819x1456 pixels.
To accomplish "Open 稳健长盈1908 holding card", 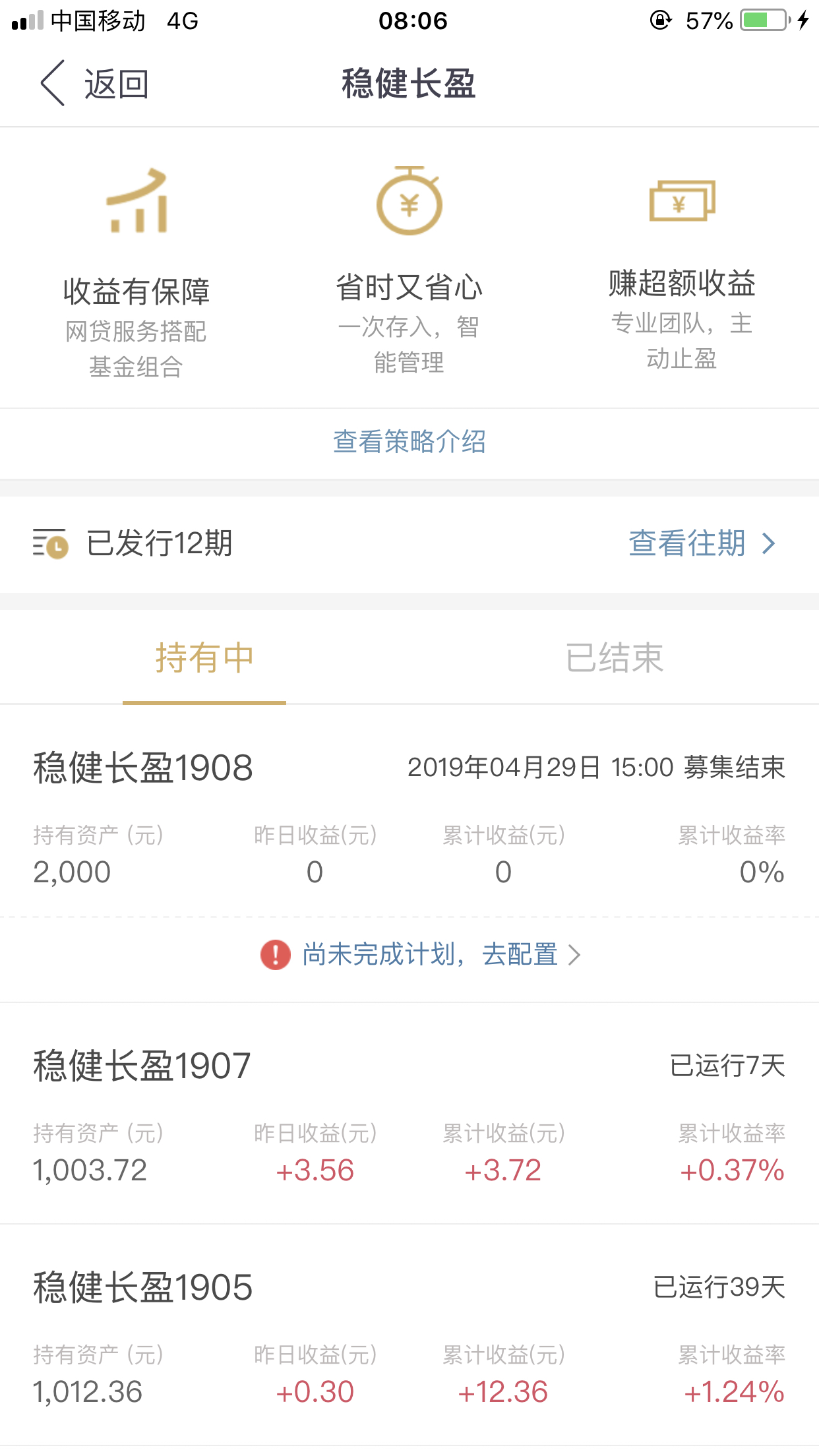I will tap(409, 819).
